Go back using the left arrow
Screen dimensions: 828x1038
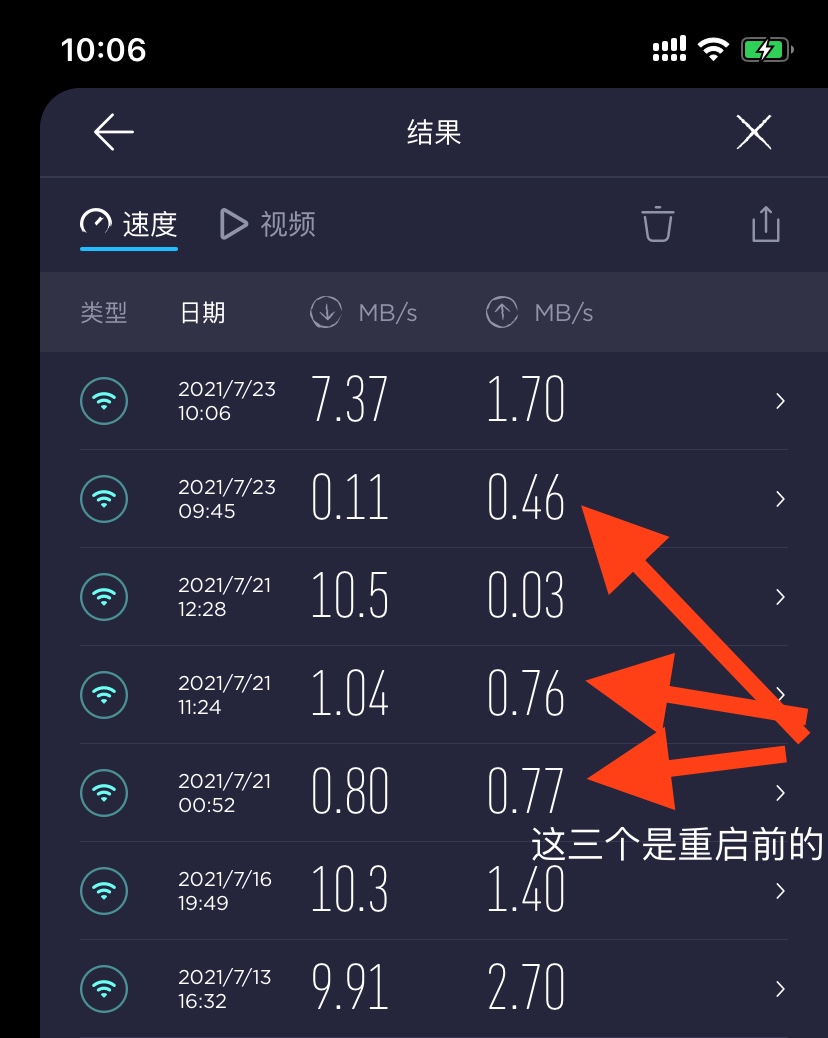(114, 132)
